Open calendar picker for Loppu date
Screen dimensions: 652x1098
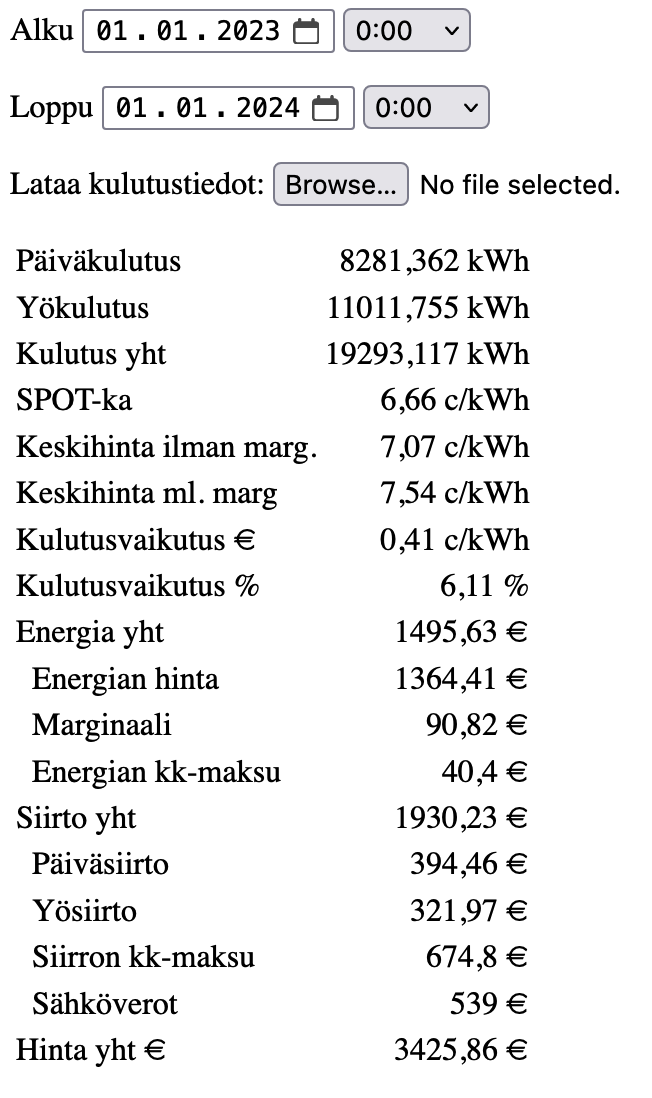click(326, 107)
